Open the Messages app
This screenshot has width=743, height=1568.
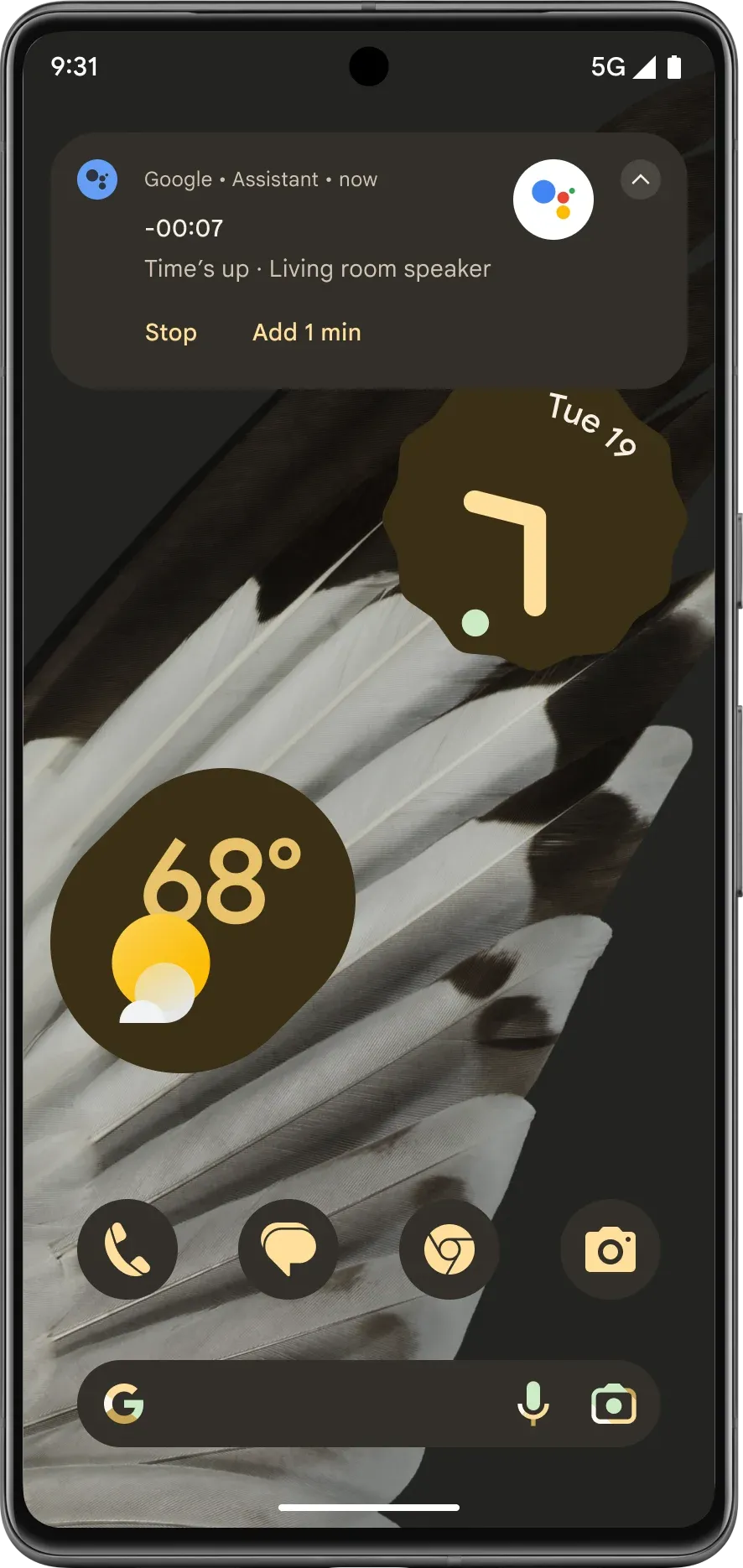[x=288, y=1249]
